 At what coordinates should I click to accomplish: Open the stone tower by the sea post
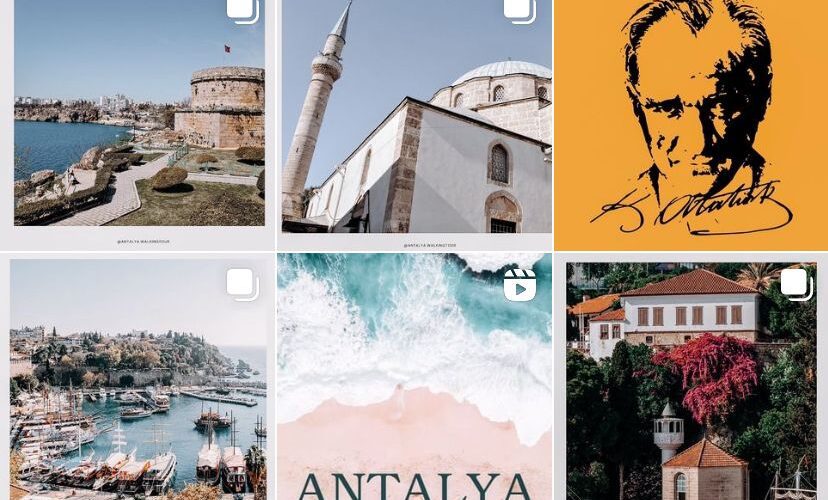click(138, 125)
